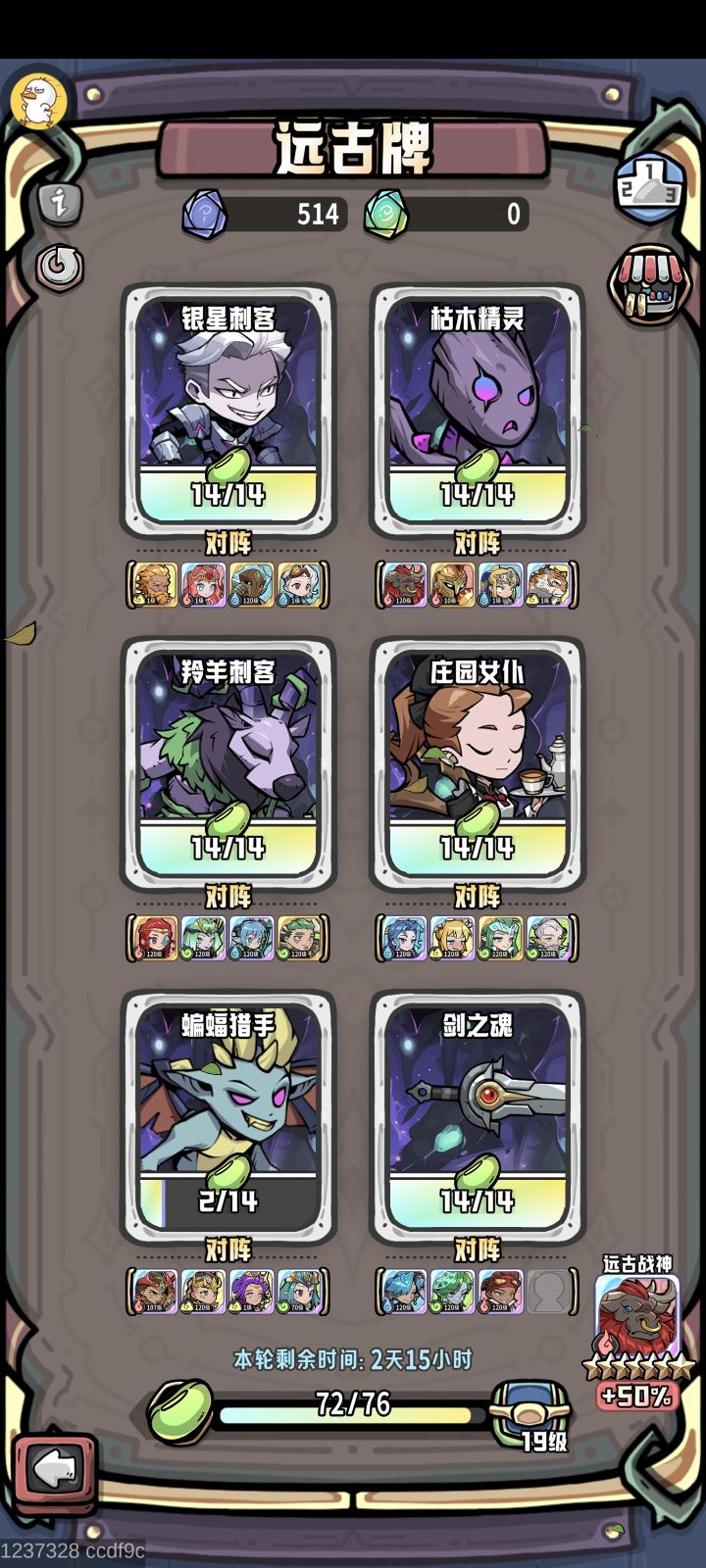Tap the info icon below the duck avatar
This screenshot has width=706, height=1568.
pos(61,203)
